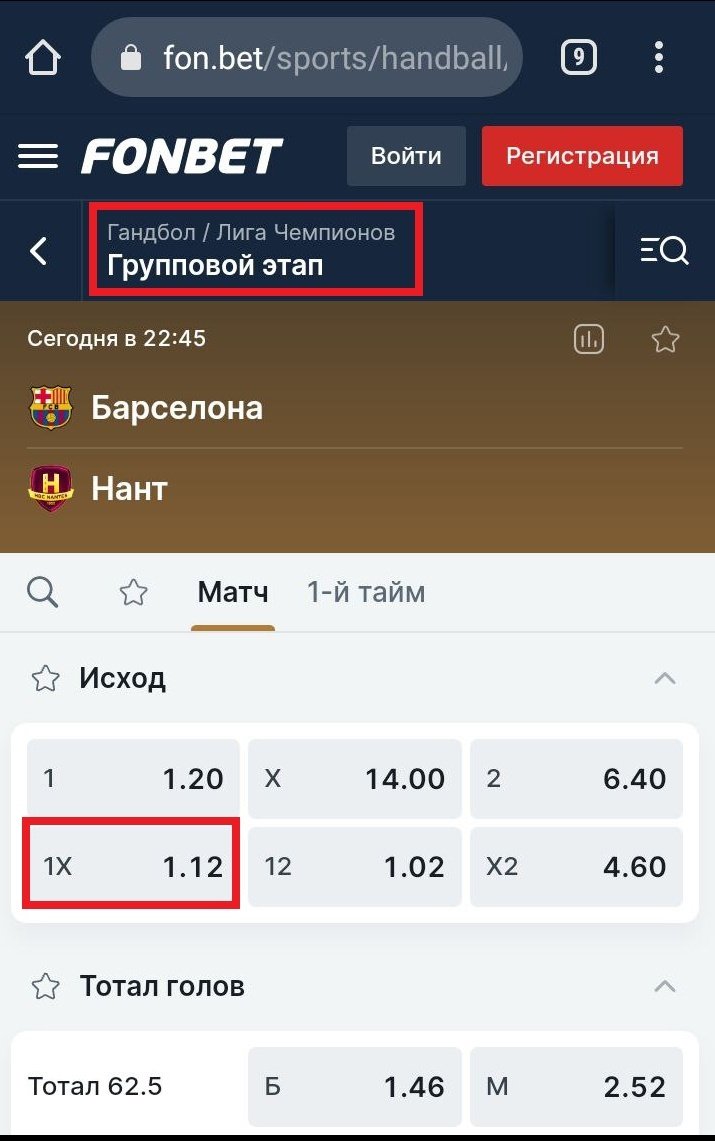Open match statistics icon
Image resolution: width=715 pixels, height=1141 pixels.
click(x=589, y=340)
